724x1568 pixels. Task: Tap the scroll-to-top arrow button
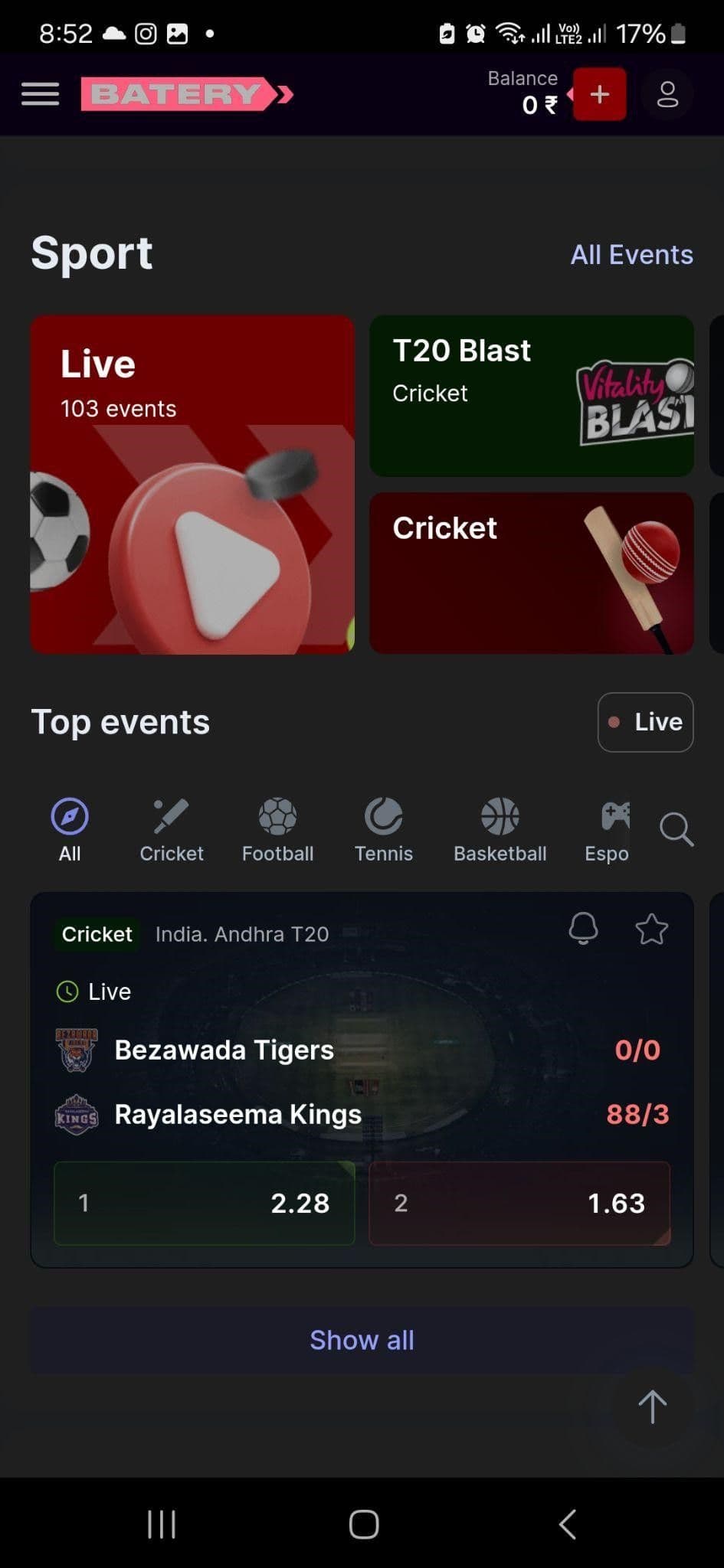pyautogui.click(x=652, y=1407)
